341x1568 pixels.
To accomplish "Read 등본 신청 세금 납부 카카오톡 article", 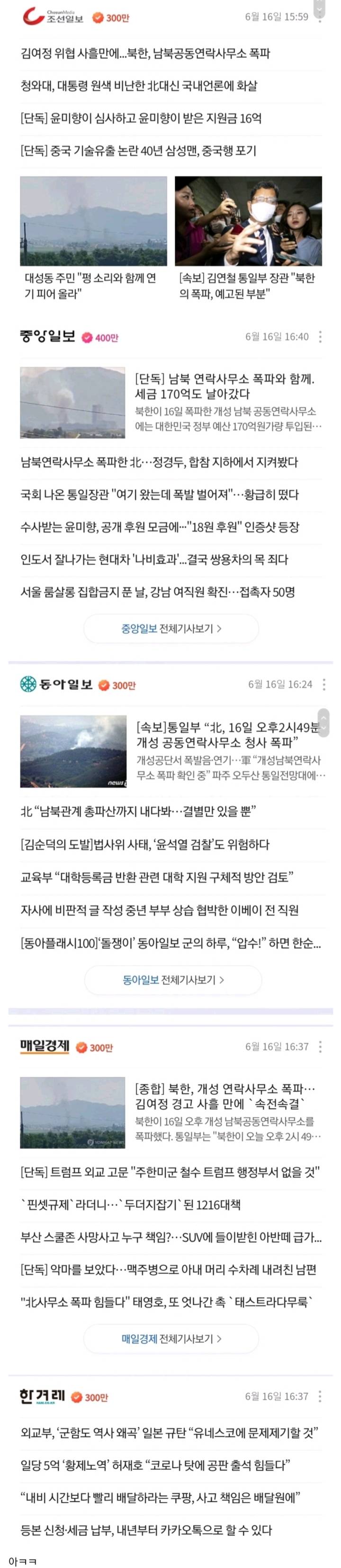I will pos(146,1530).
